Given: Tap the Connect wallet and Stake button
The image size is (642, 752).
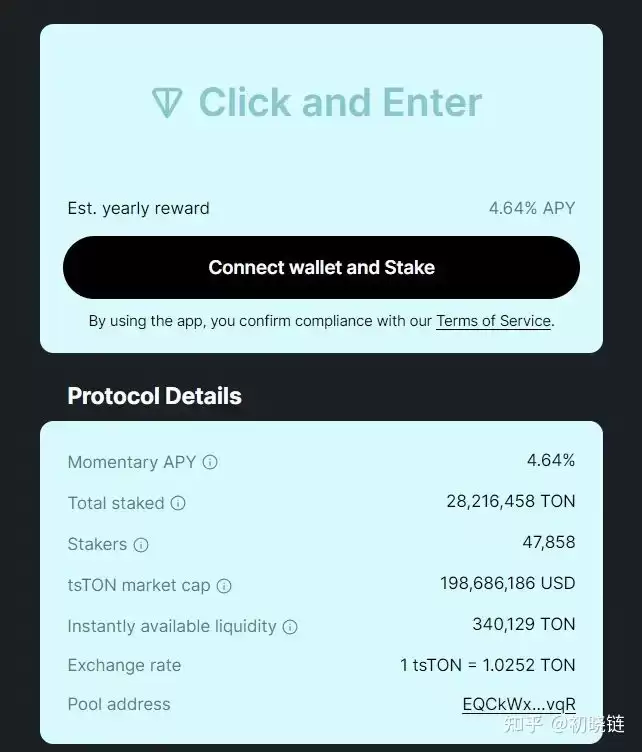Looking at the screenshot, I should coord(321,268).
